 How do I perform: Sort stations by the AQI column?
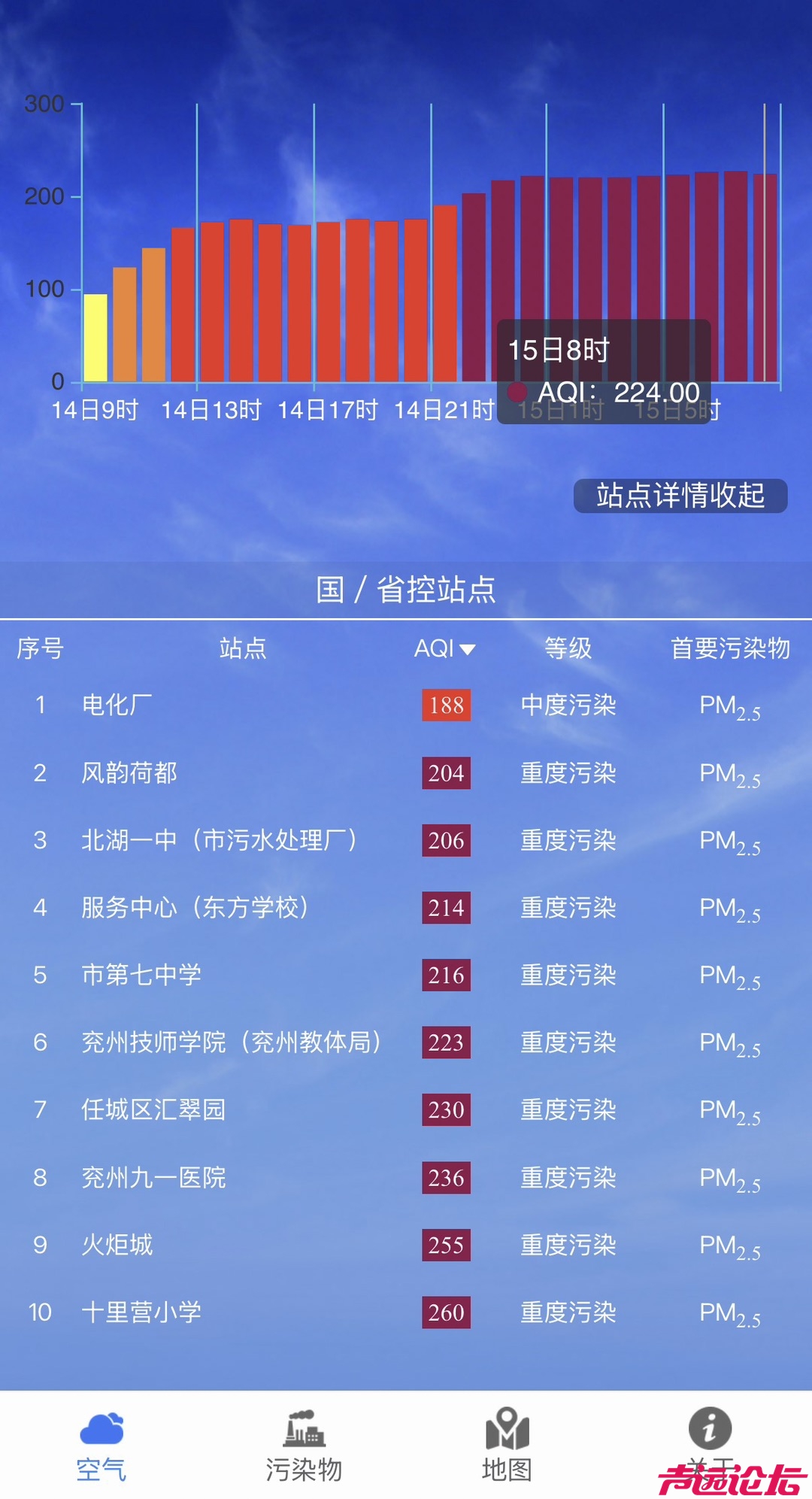(x=444, y=648)
